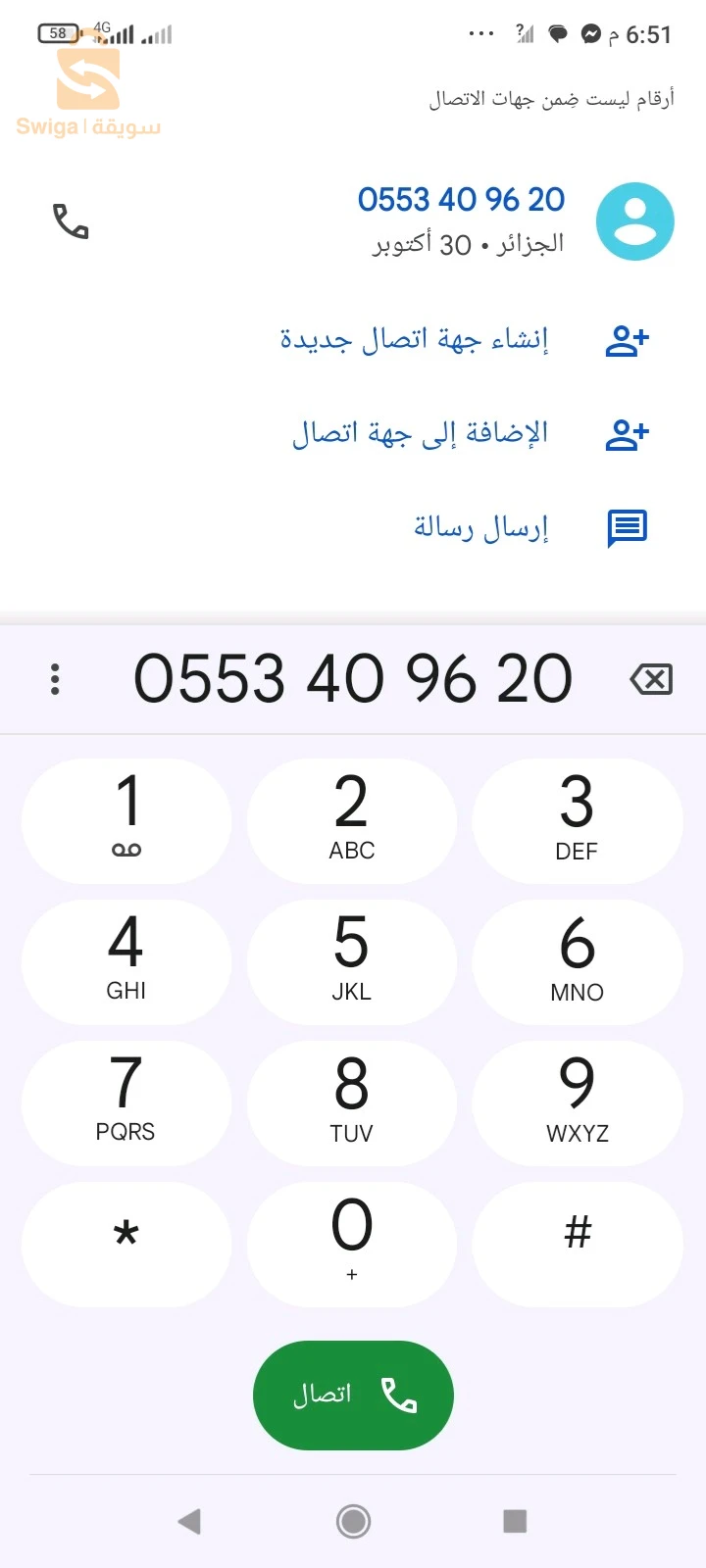
Task: Select إنشاء جهة اتصال جديدة
Action: coord(414,340)
